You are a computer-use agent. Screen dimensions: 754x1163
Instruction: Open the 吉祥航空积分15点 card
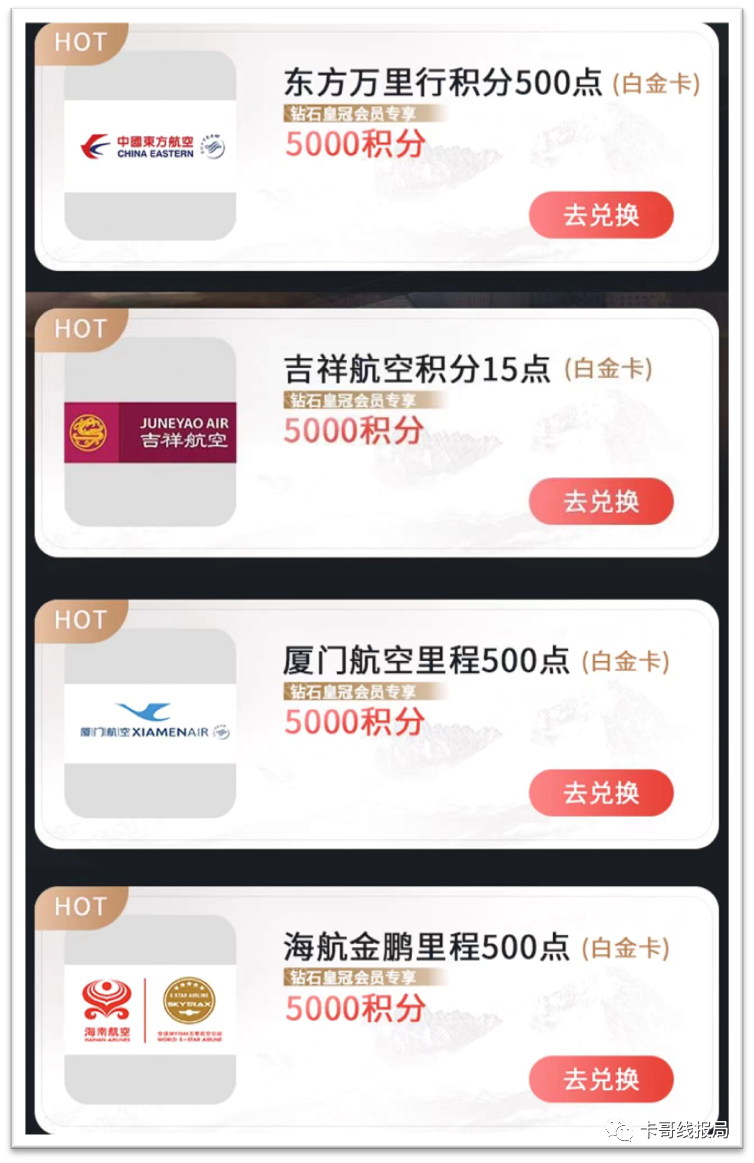[417, 369]
